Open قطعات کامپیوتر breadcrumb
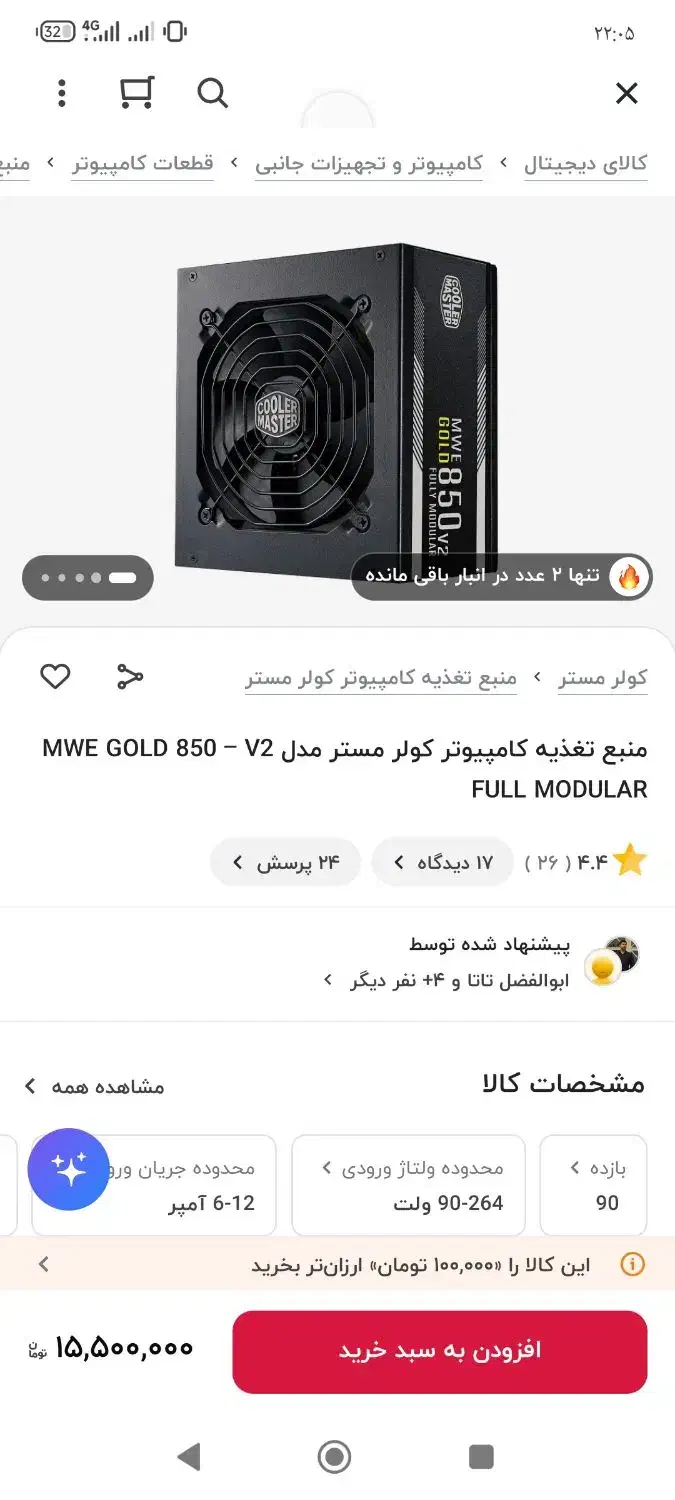This screenshot has height=1500, width=675. coord(143,163)
